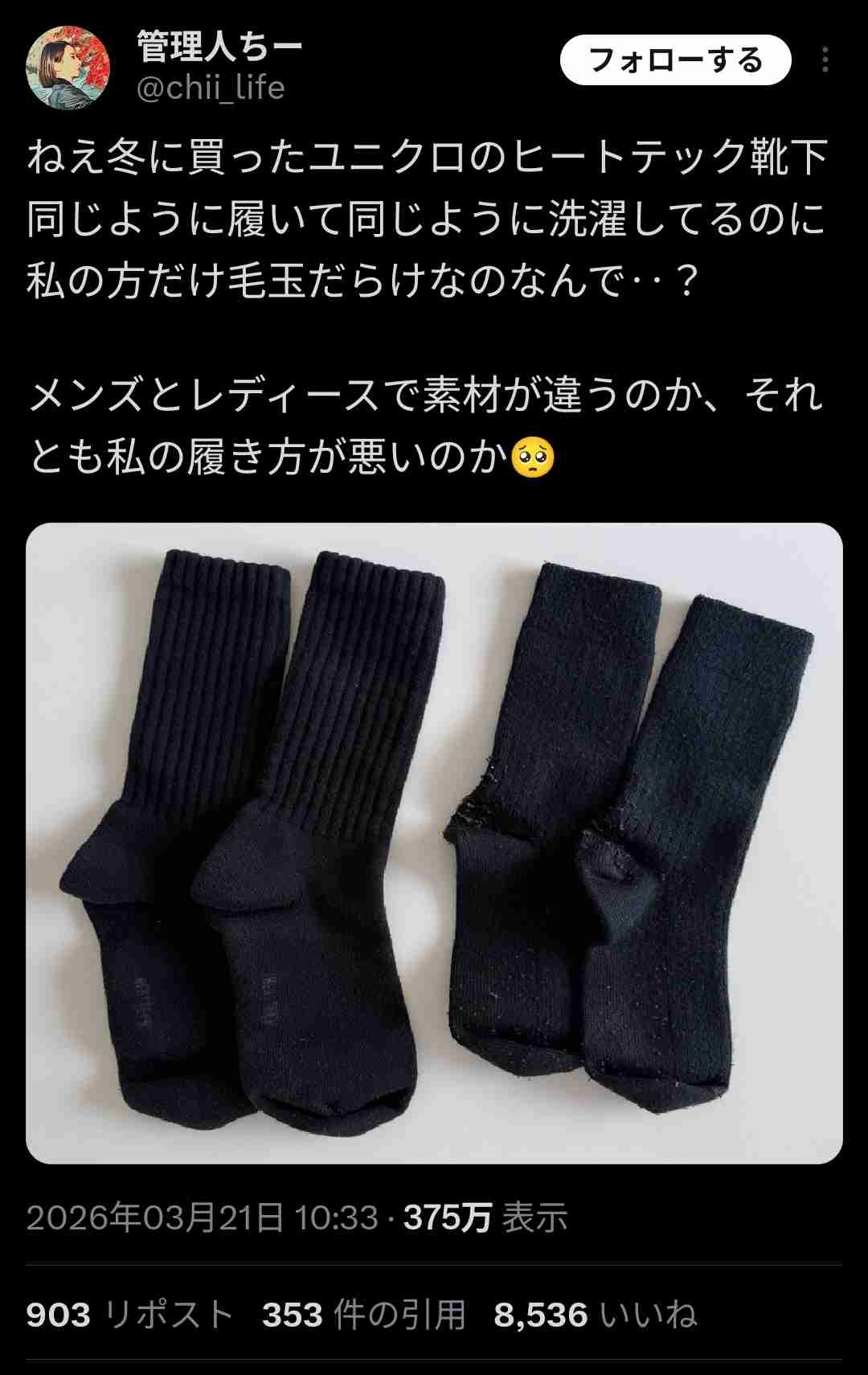Open 管理人ちー's profile picture
Image resolution: width=868 pixels, height=1375 pixels.
tap(68, 67)
